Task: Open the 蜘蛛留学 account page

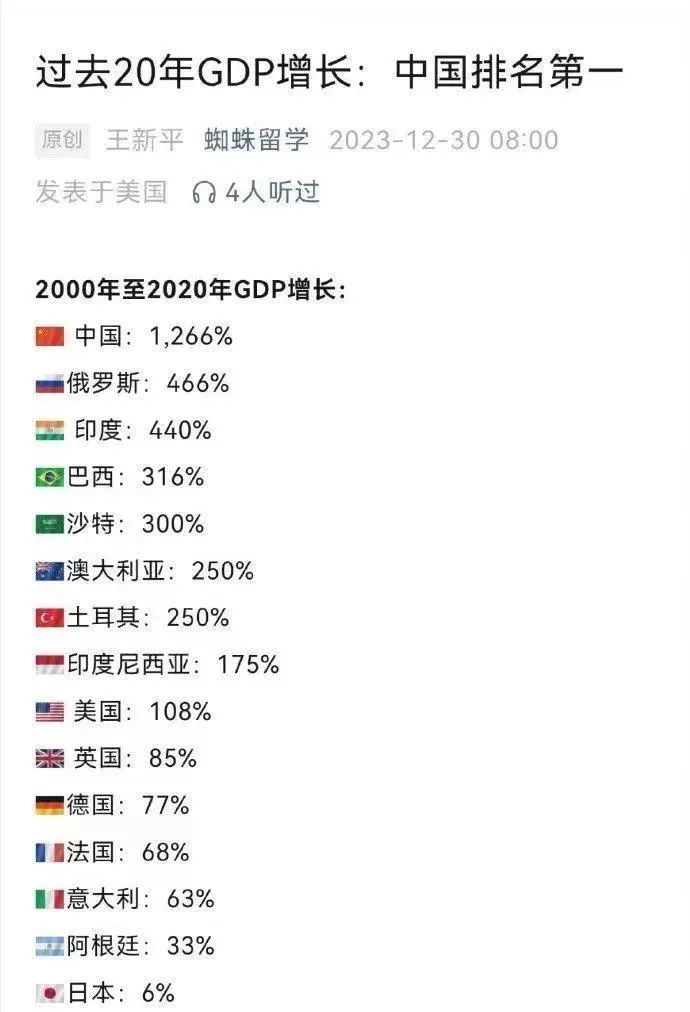Action: coord(257,140)
